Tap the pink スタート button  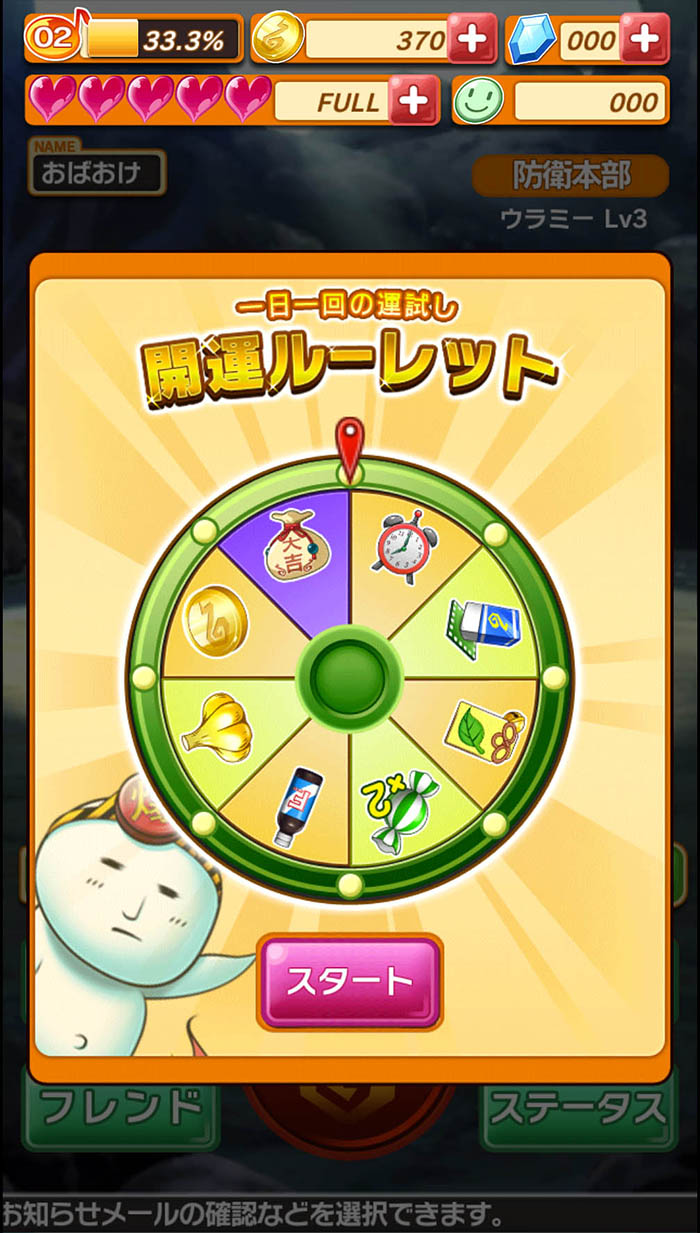350,981
